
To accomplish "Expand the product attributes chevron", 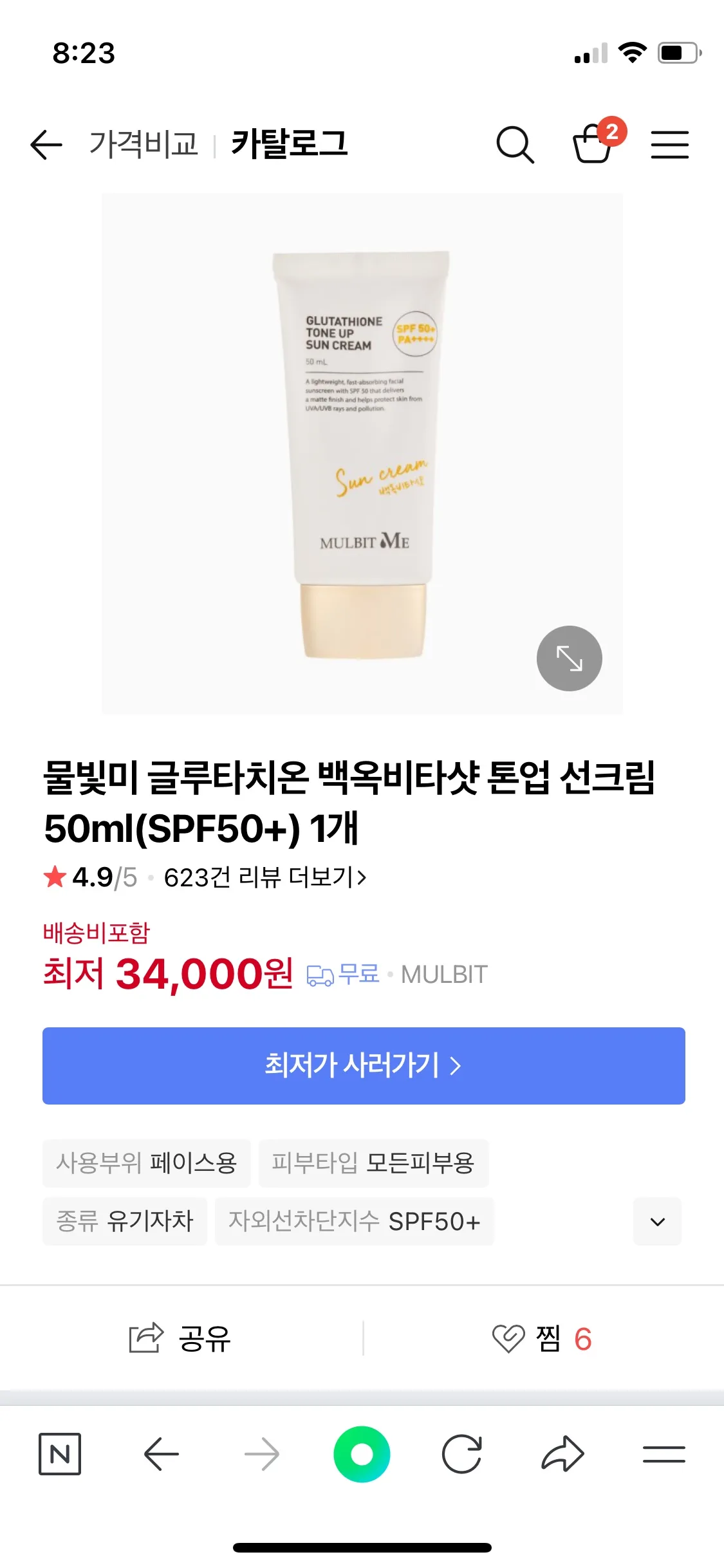I will click(x=657, y=1221).
